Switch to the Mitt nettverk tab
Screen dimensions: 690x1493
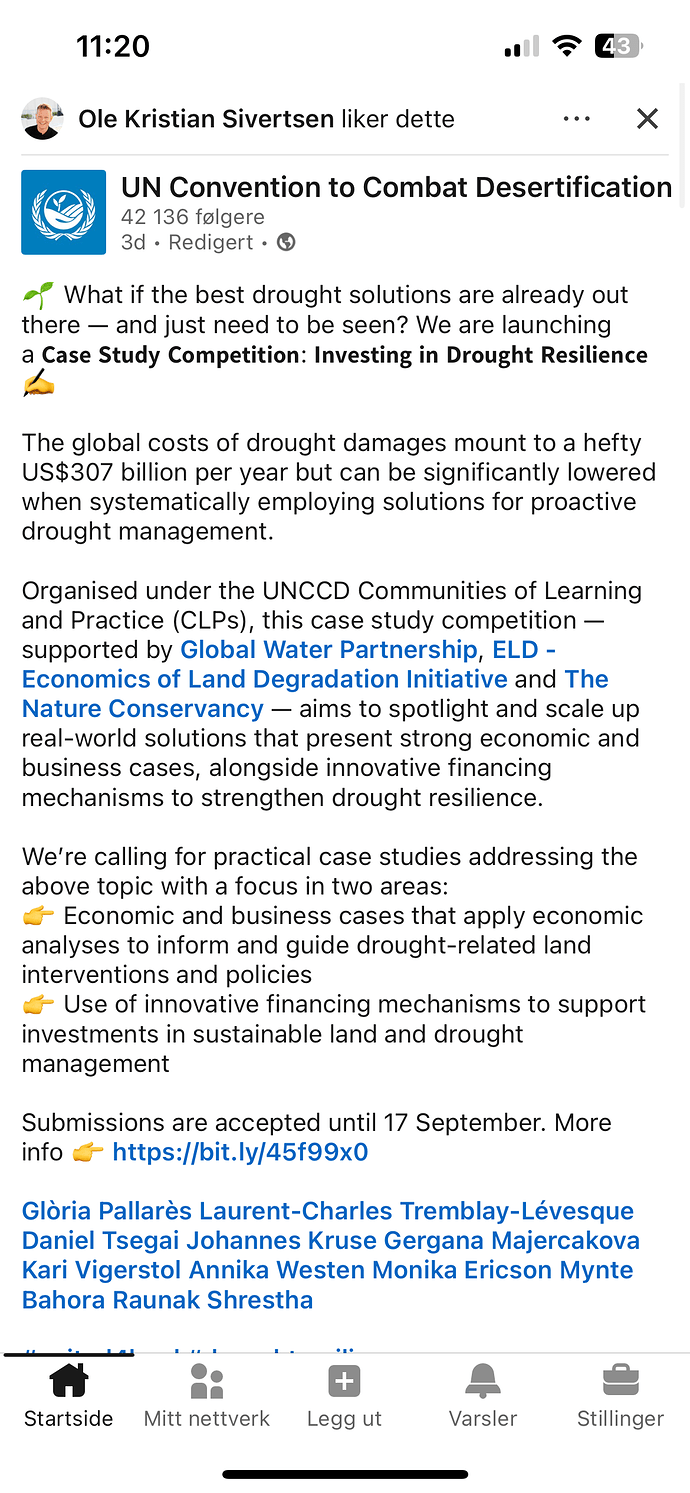coord(206,1396)
